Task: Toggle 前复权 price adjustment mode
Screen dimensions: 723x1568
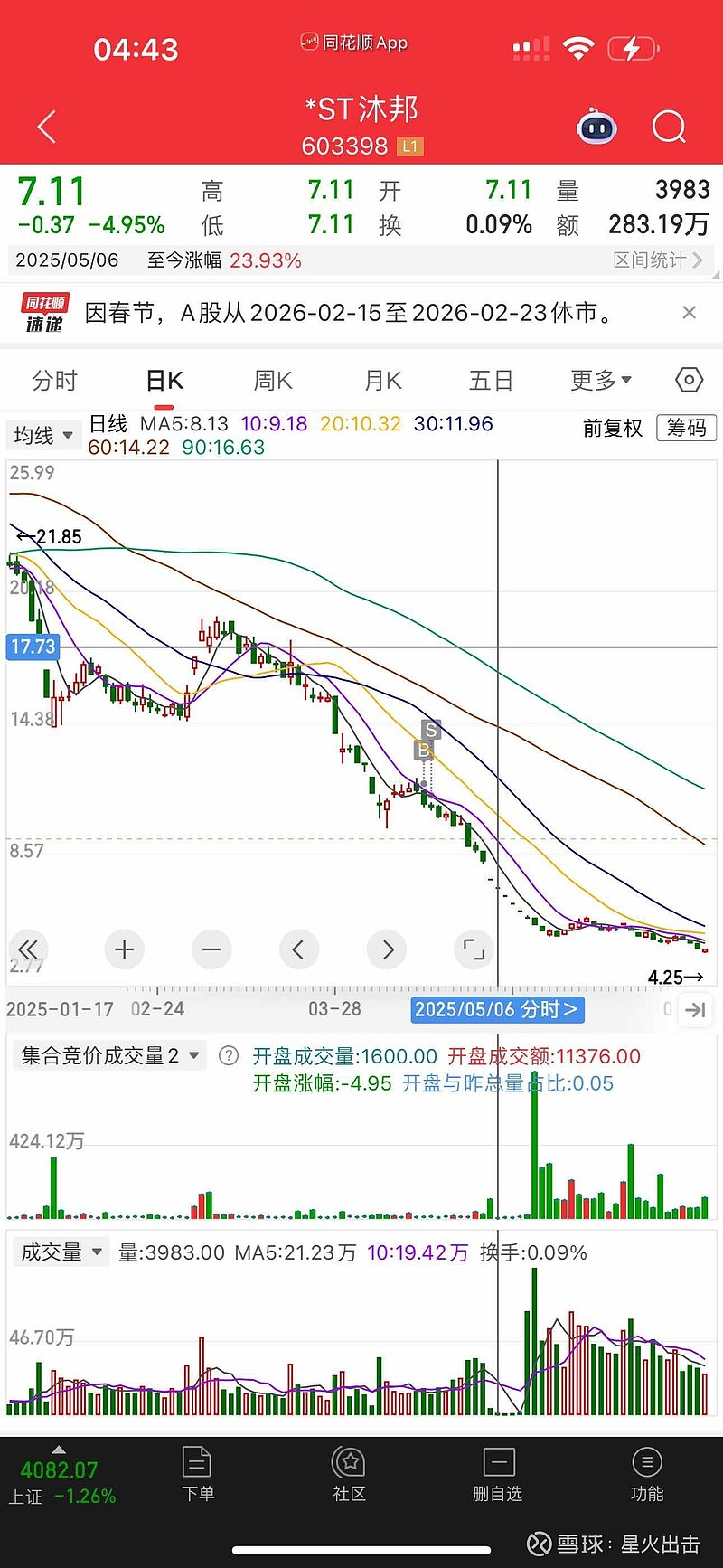Action: [x=613, y=429]
